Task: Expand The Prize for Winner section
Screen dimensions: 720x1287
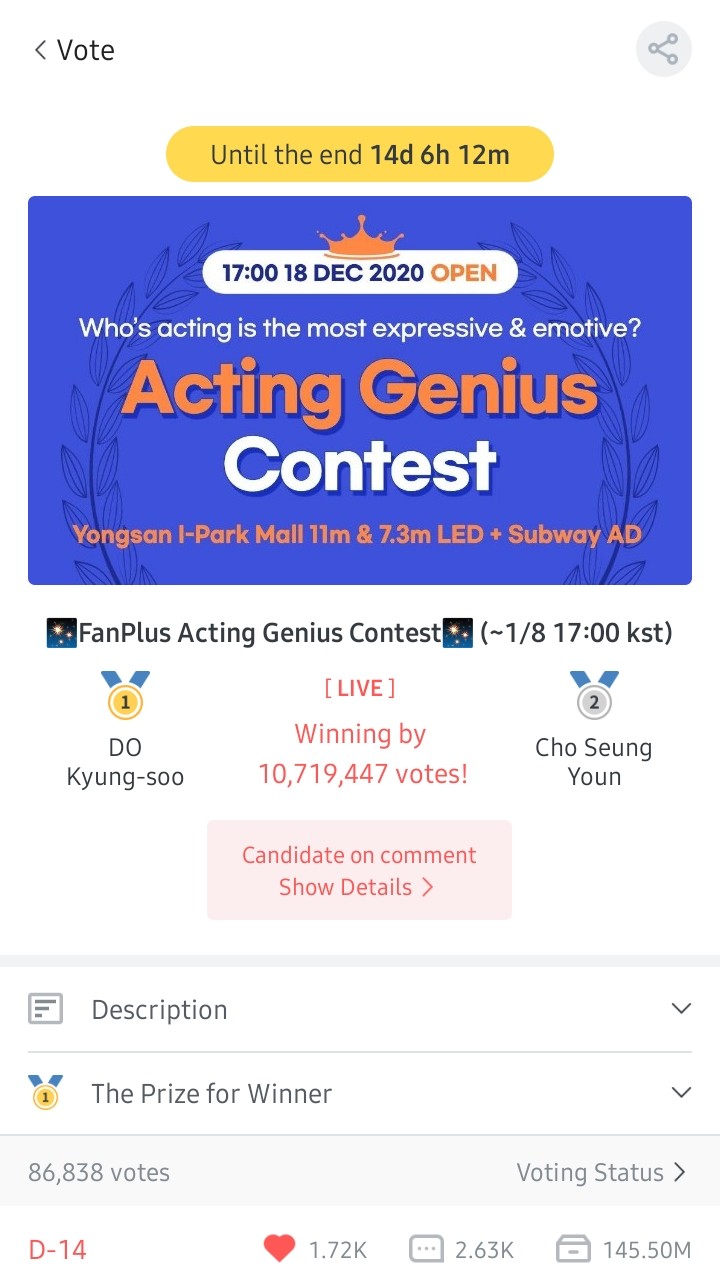Action: tap(360, 1093)
